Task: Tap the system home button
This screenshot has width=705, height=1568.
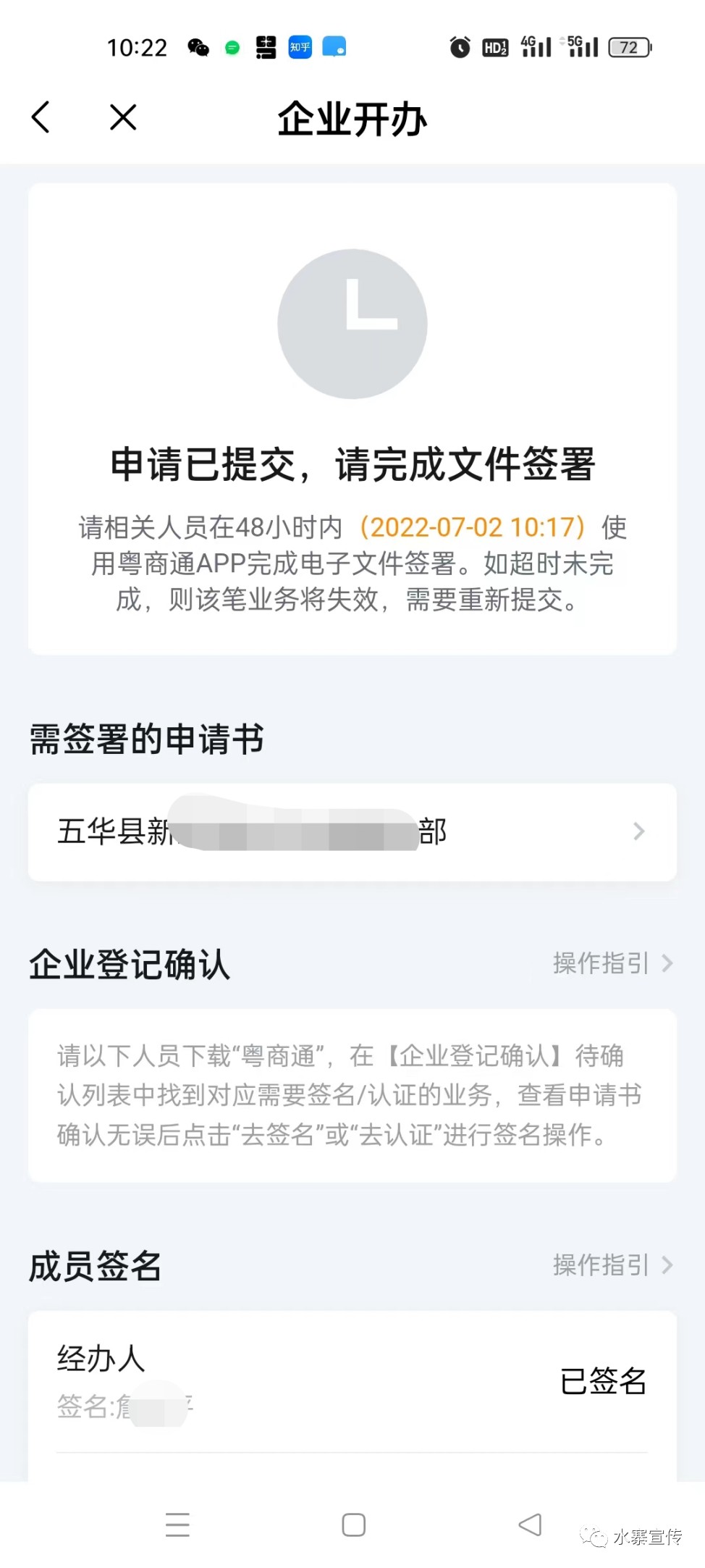Action: click(353, 1525)
